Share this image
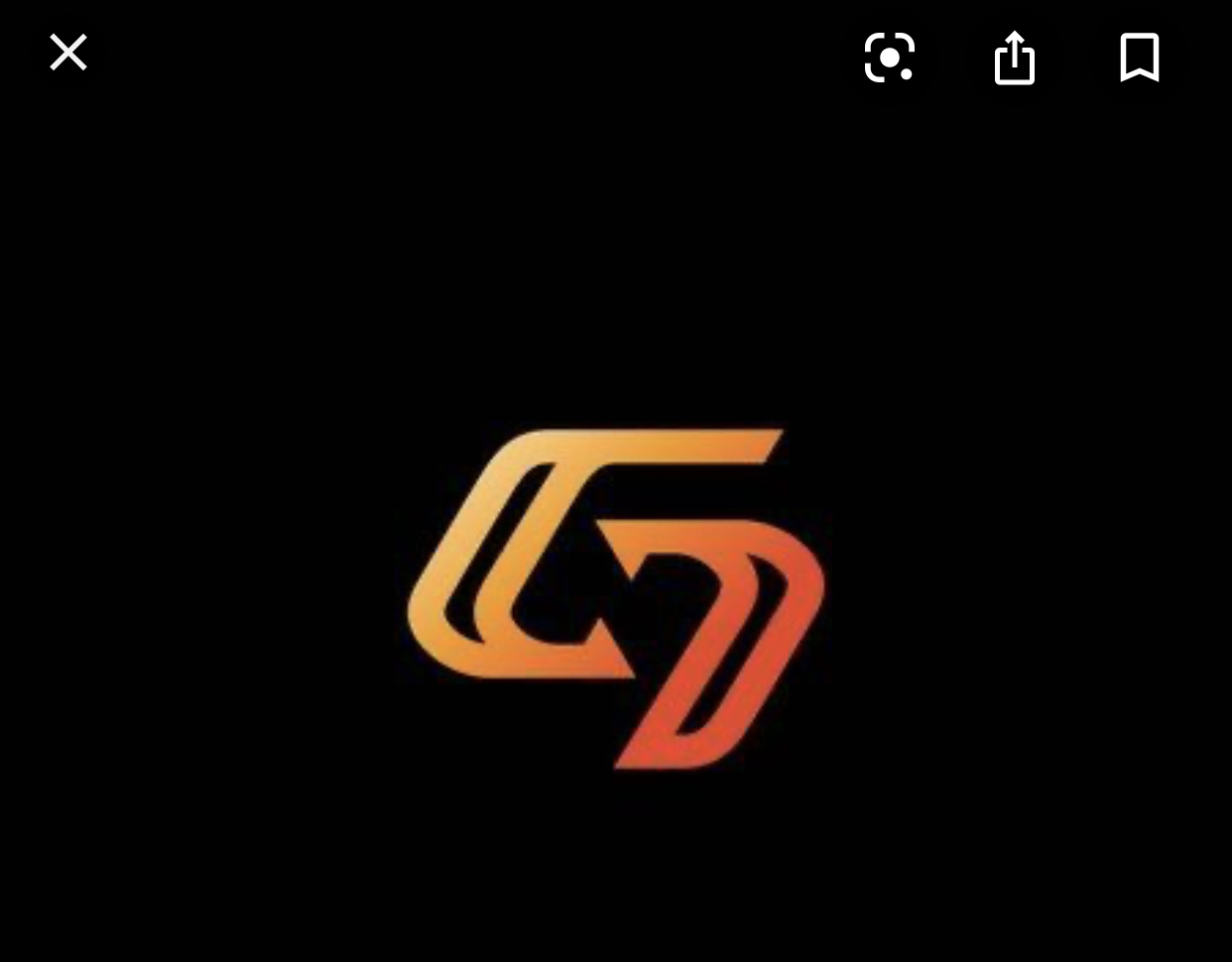 tap(1014, 58)
